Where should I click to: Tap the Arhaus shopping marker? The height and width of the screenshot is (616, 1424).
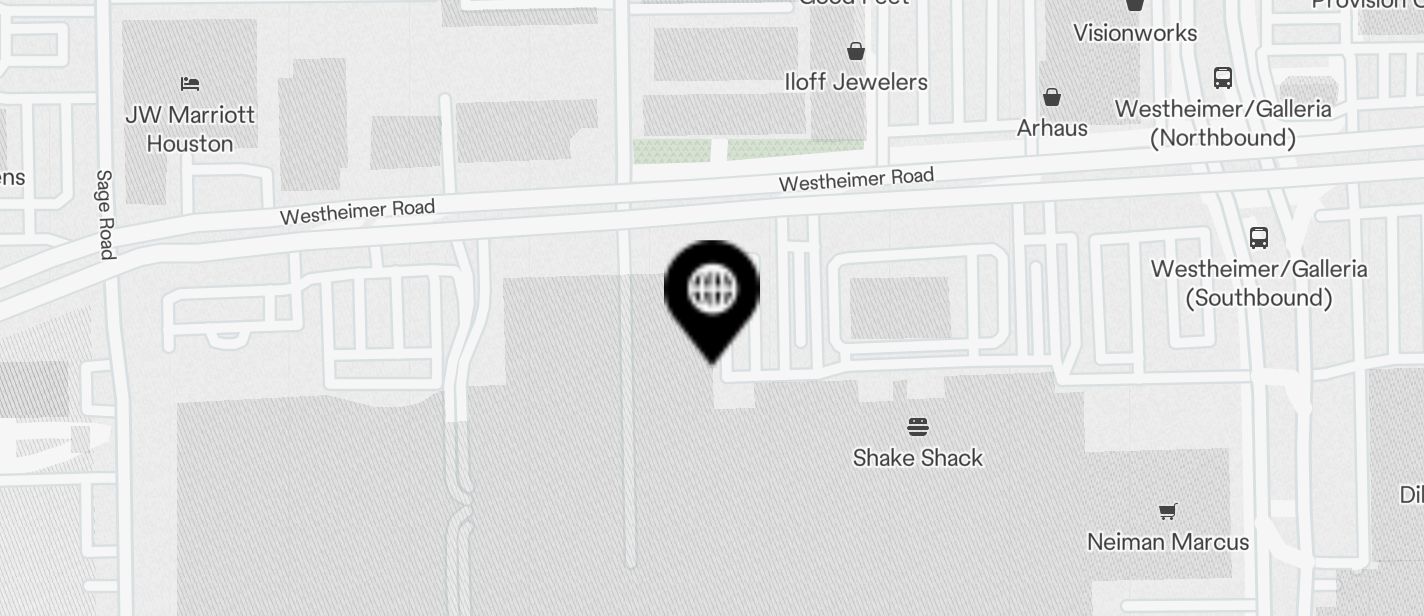(1052, 98)
